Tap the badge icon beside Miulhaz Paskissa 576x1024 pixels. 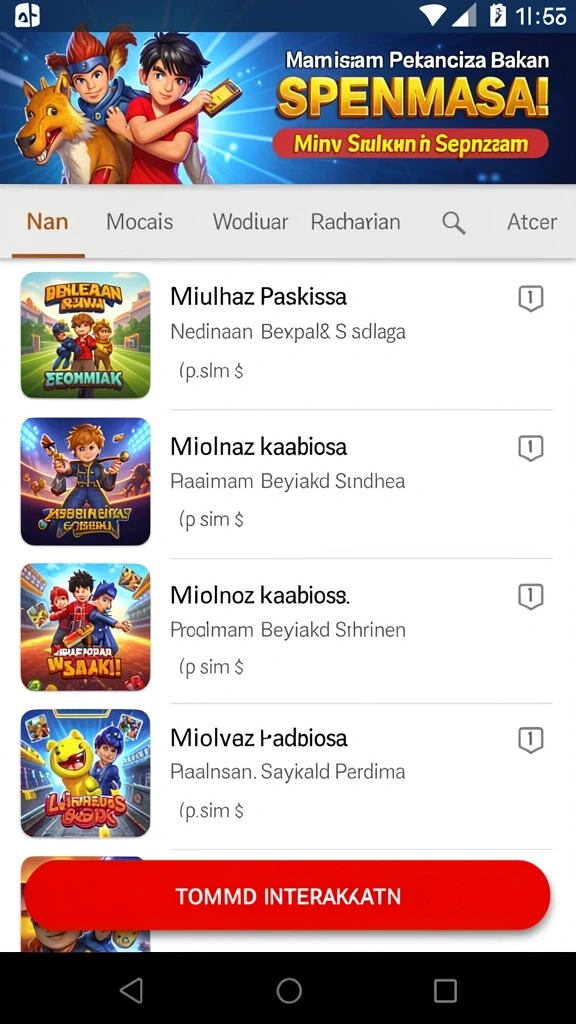click(530, 298)
